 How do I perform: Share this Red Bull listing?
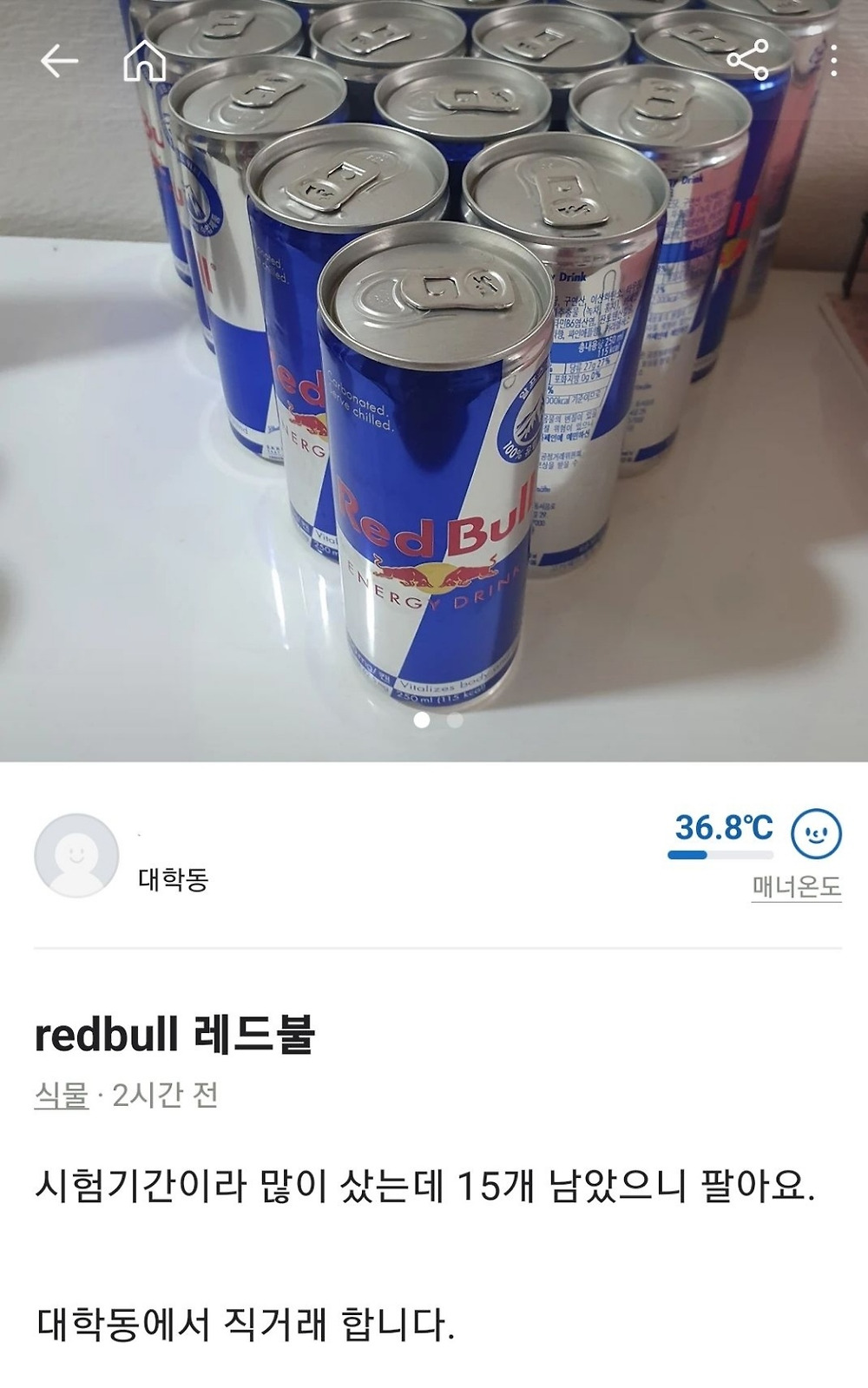746,60
